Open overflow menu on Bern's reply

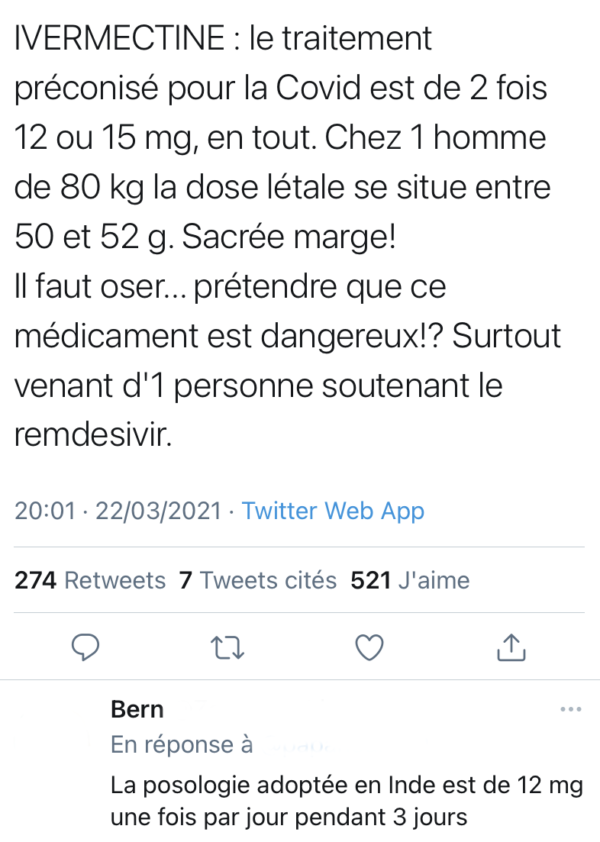tap(571, 709)
